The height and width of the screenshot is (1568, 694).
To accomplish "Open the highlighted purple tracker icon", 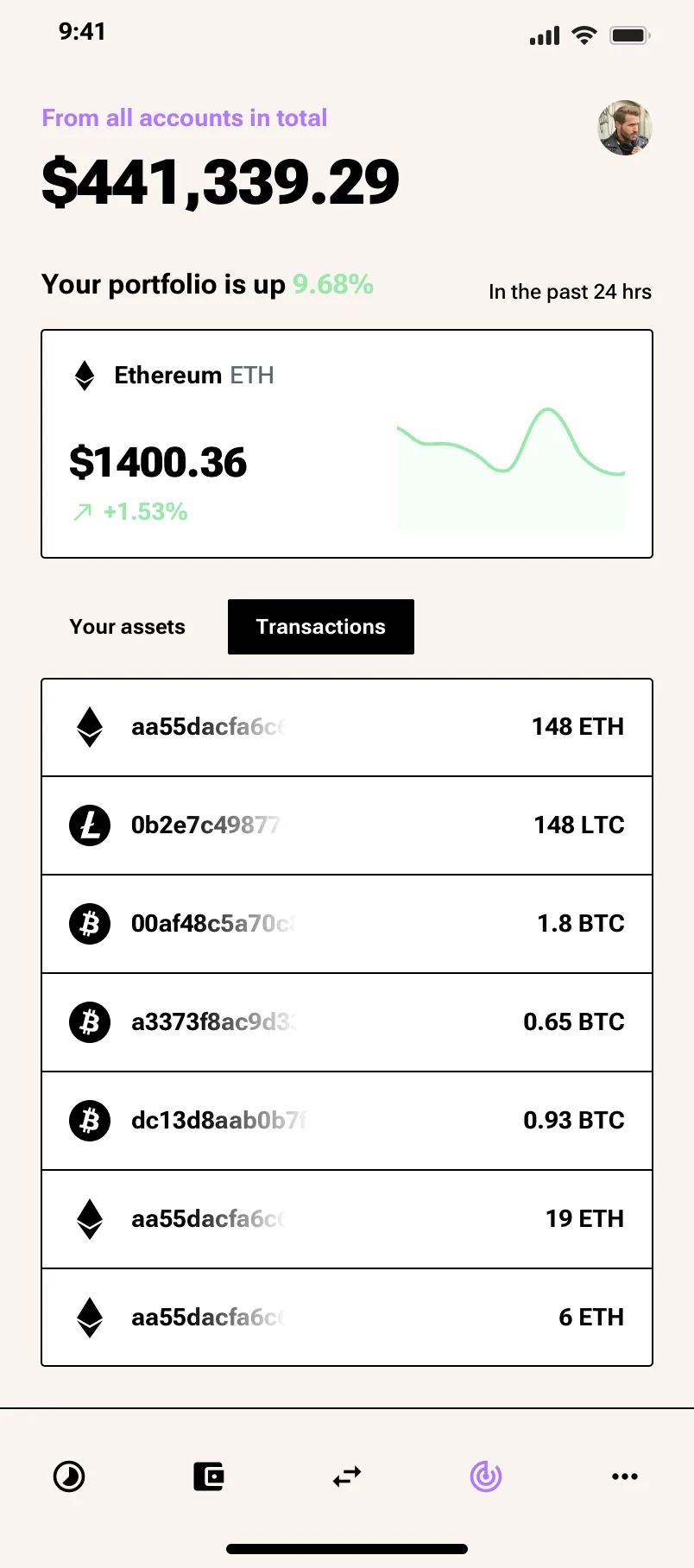I will coord(485,1476).
